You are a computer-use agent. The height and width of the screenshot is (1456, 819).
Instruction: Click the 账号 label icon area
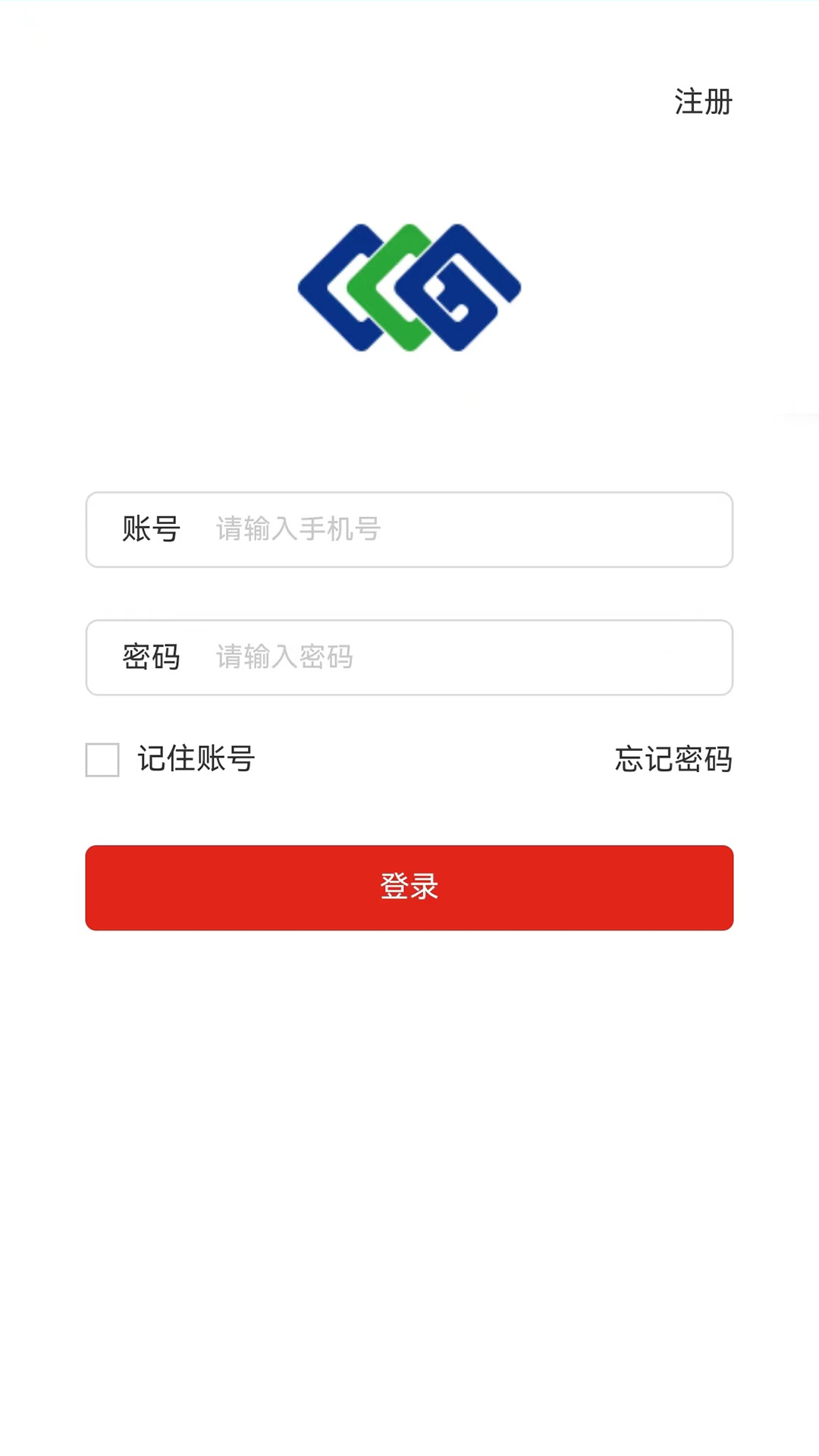pos(149,529)
